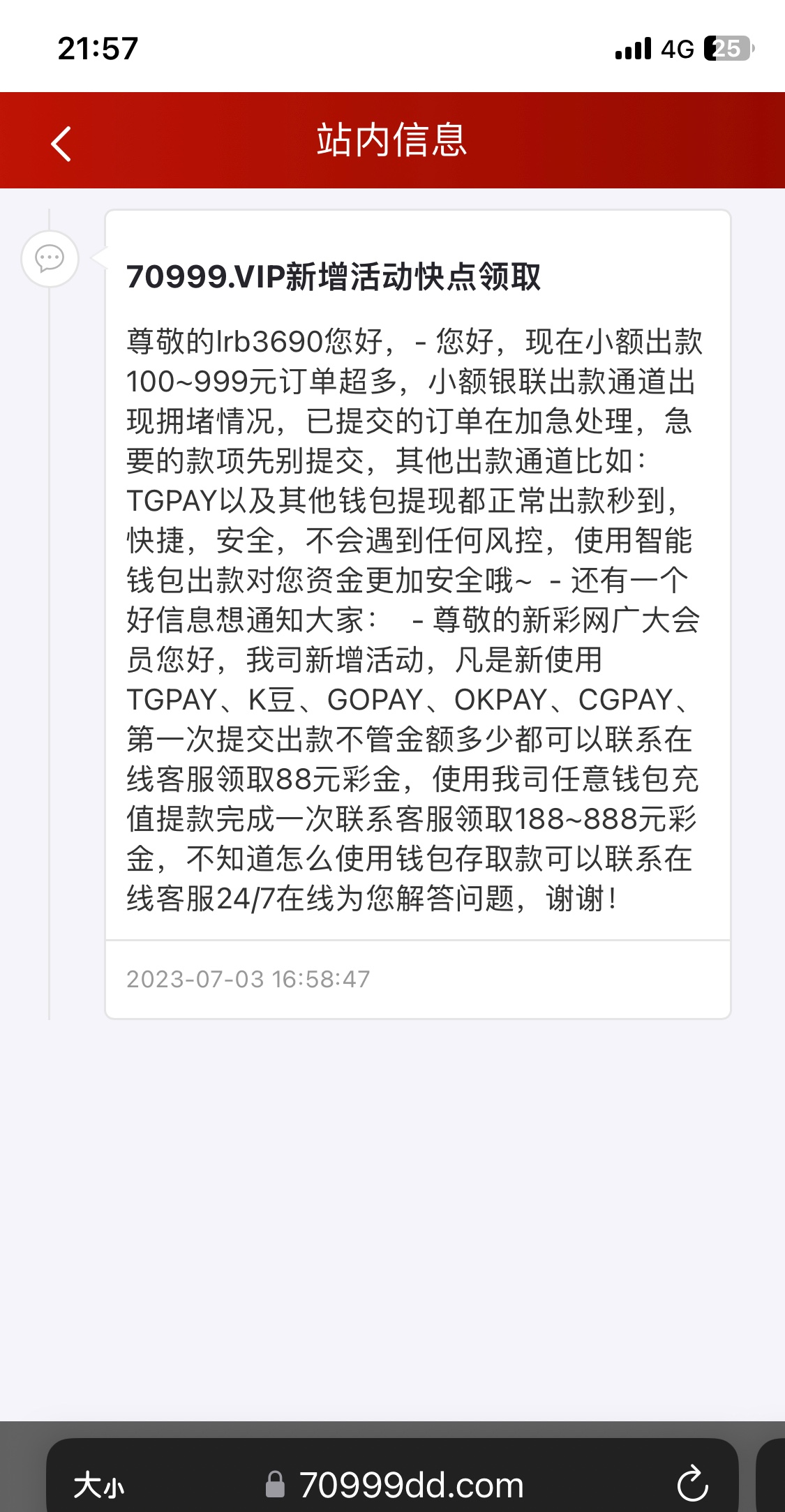Open the 大小 text size menu
785x1512 pixels.
(98, 1484)
